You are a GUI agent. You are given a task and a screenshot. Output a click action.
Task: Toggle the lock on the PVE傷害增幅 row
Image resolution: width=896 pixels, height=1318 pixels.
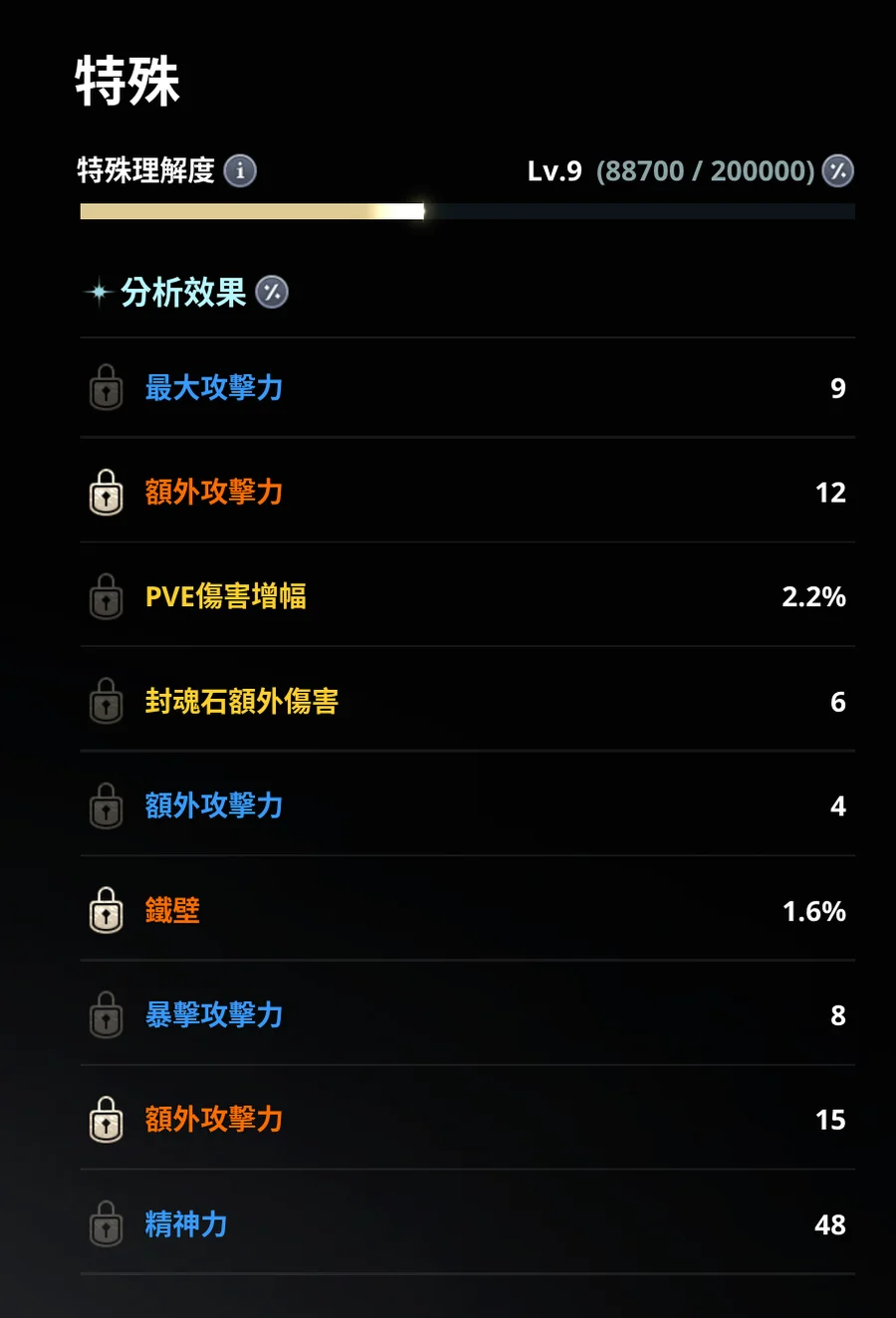tap(107, 597)
